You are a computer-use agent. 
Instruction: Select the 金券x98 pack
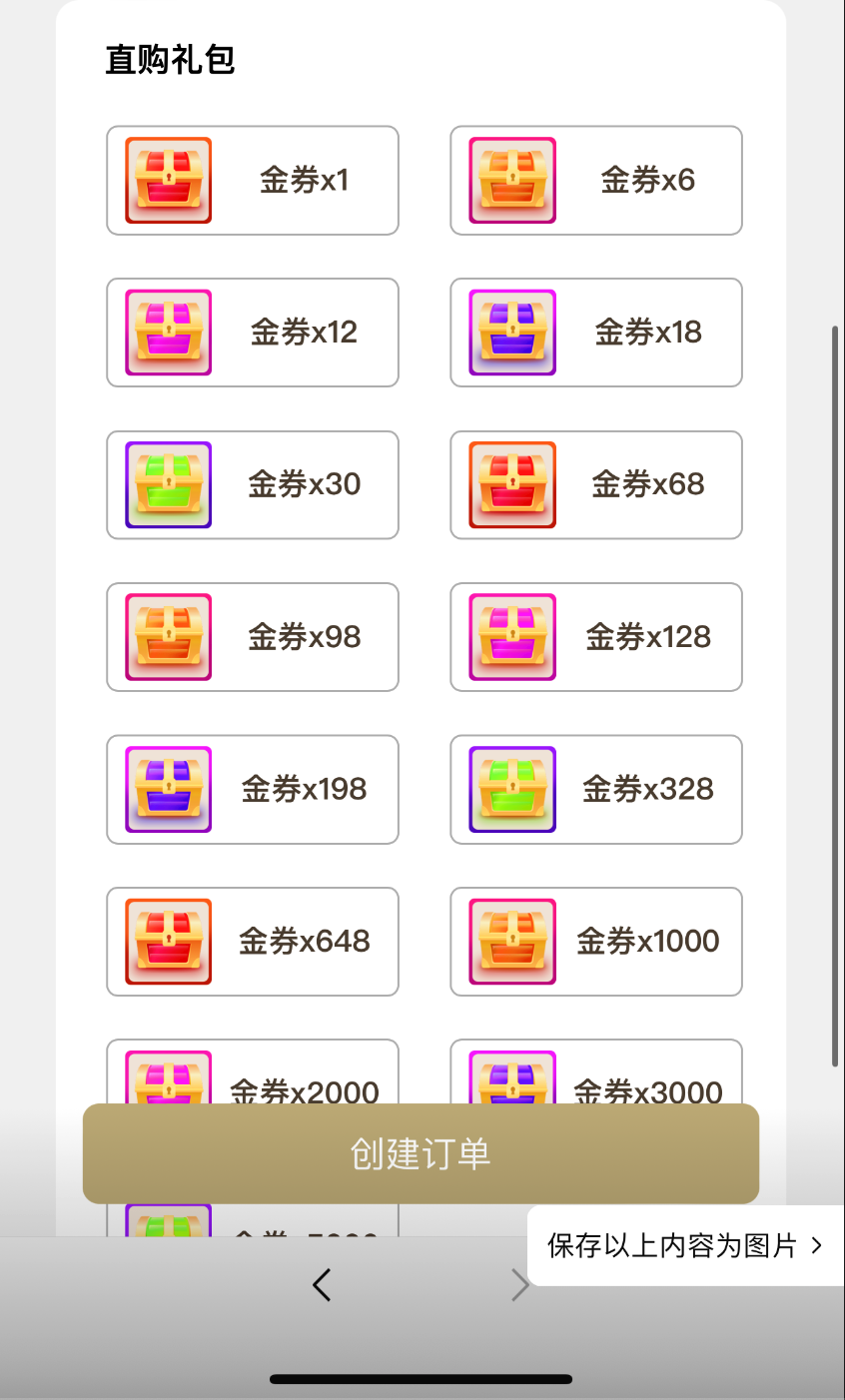click(x=253, y=637)
